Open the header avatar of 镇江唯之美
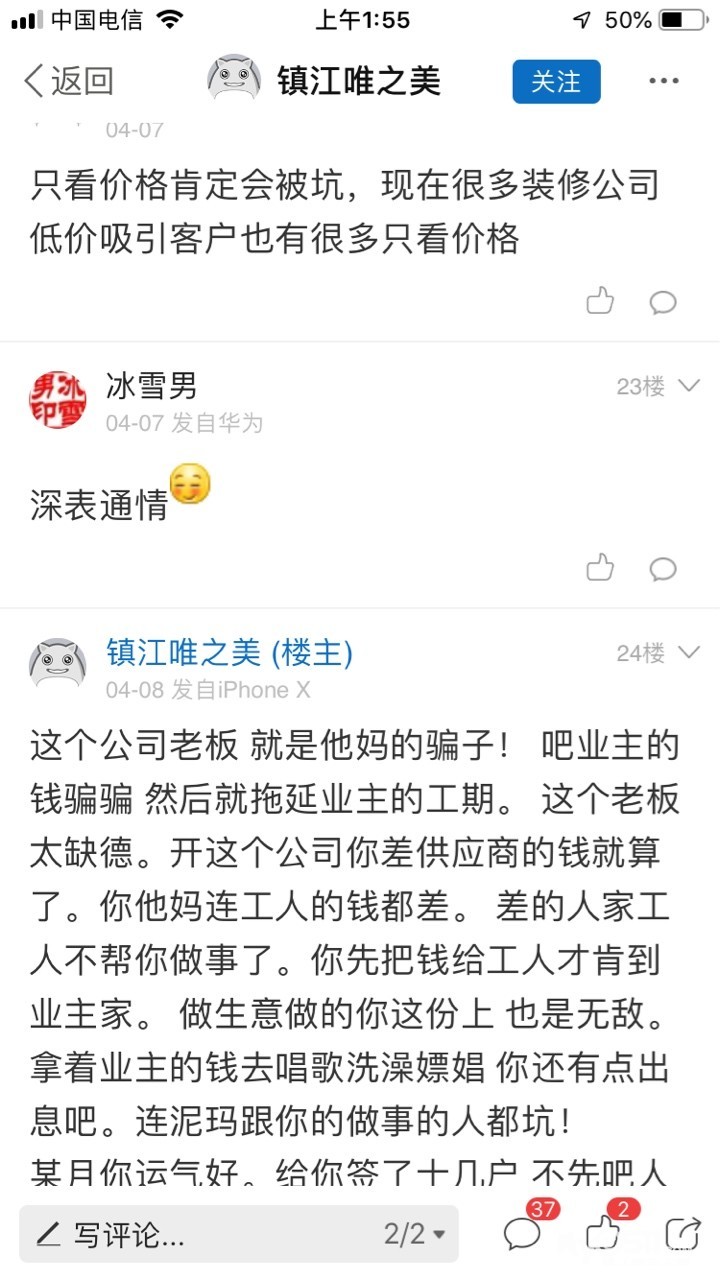720x1280 pixels. pyautogui.click(x=234, y=78)
